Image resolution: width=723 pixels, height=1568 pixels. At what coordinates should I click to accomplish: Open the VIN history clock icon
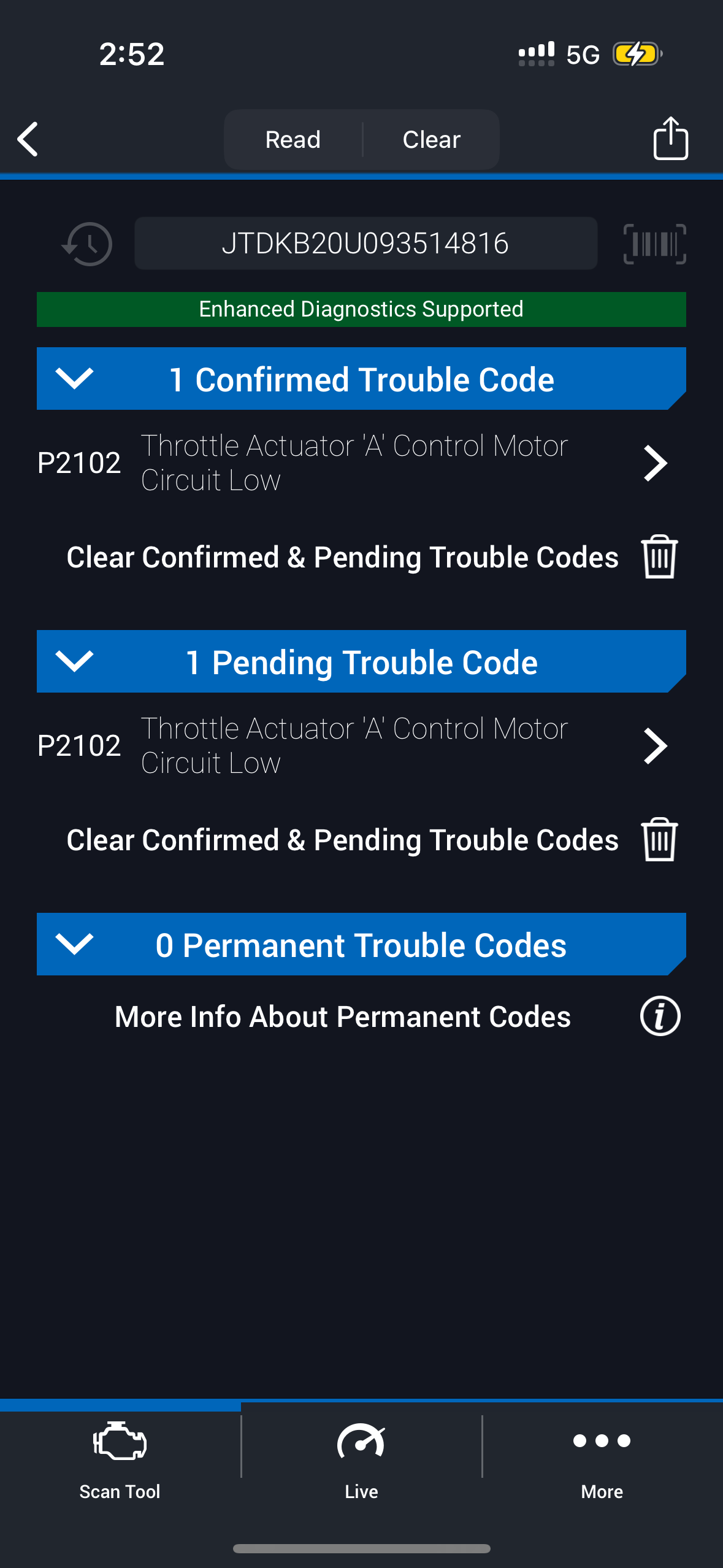coord(88,244)
